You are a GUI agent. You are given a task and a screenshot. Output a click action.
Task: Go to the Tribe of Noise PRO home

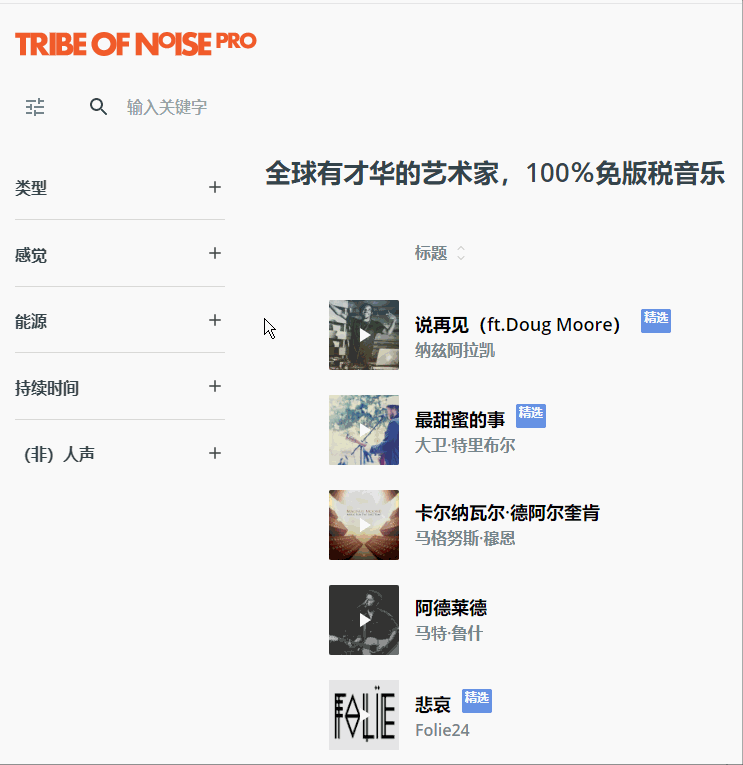coord(136,43)
